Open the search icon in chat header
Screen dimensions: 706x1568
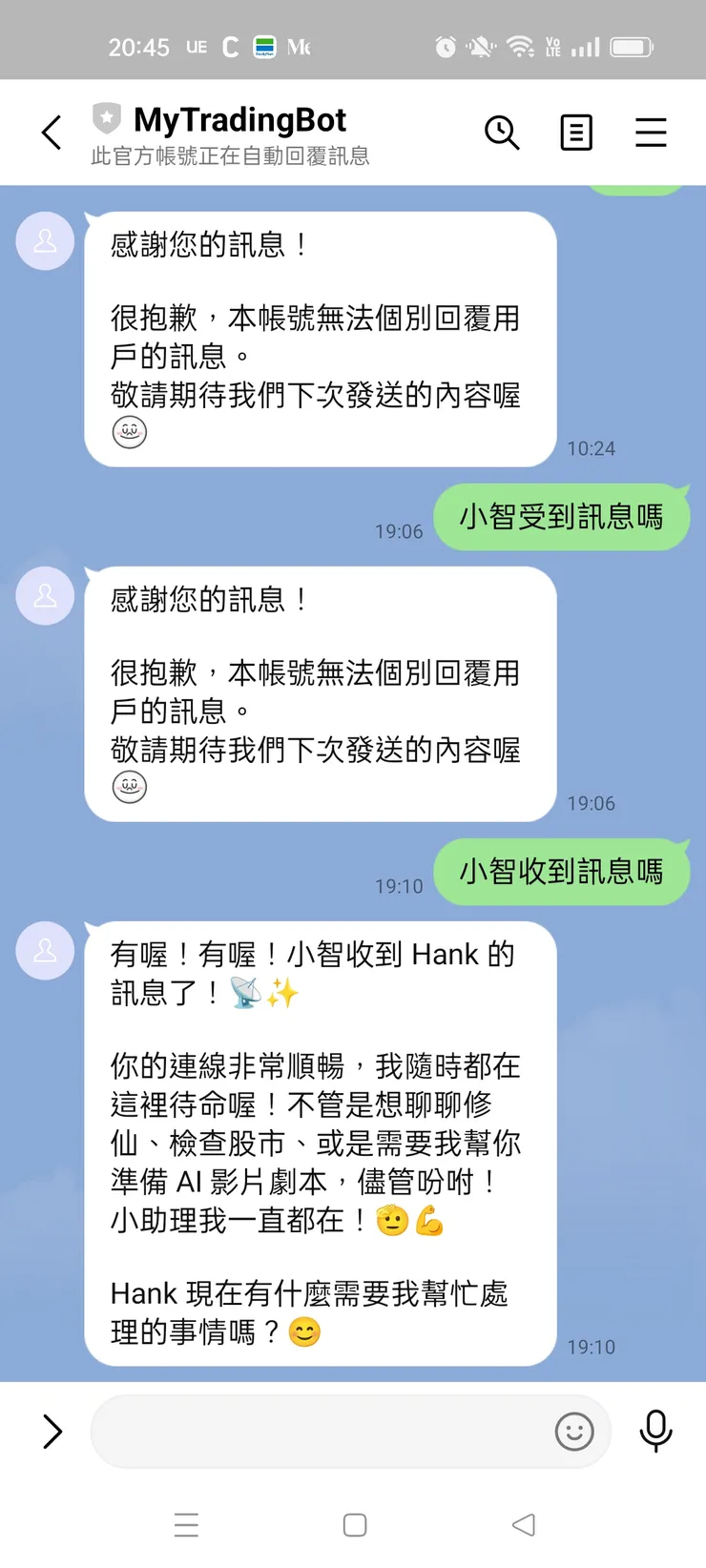[x=503, y=133]
